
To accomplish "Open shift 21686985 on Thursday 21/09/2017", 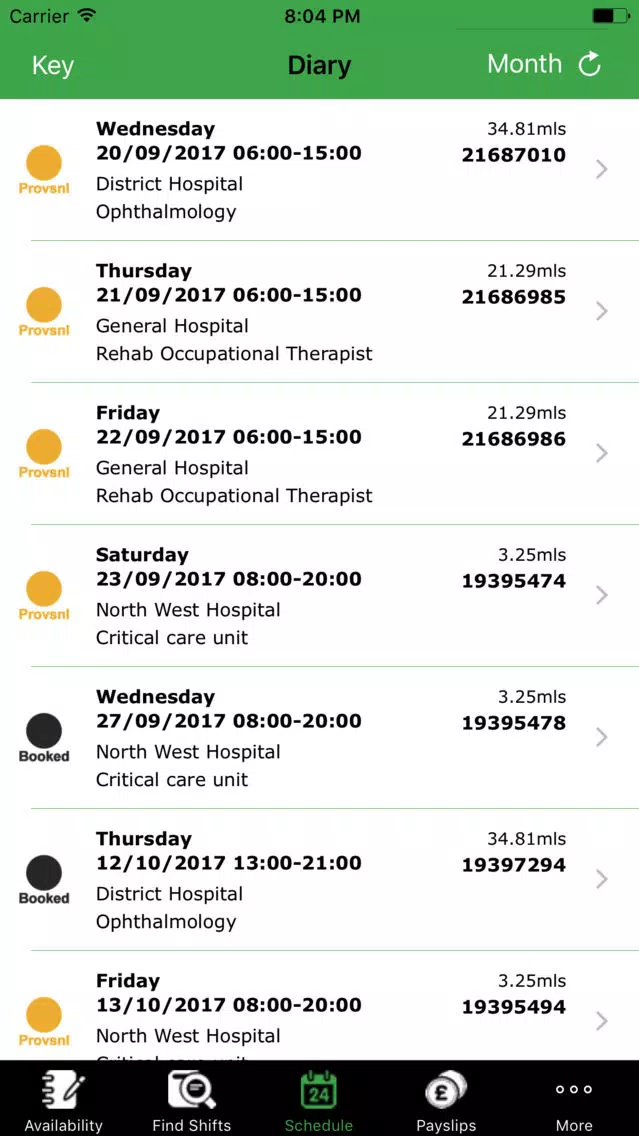I will pyautogui.click(x=320, y=312).
